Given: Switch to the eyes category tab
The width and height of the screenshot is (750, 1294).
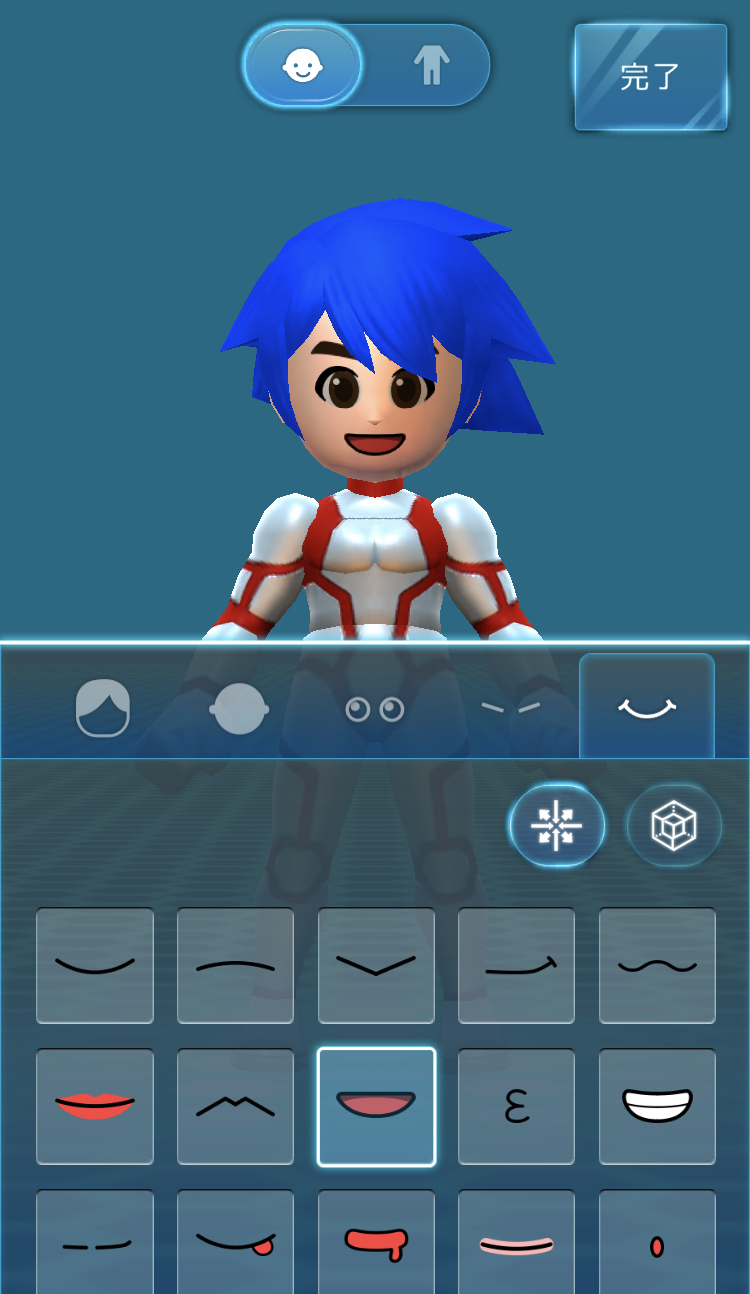Looking at the screenshot, I should point(375,708).
